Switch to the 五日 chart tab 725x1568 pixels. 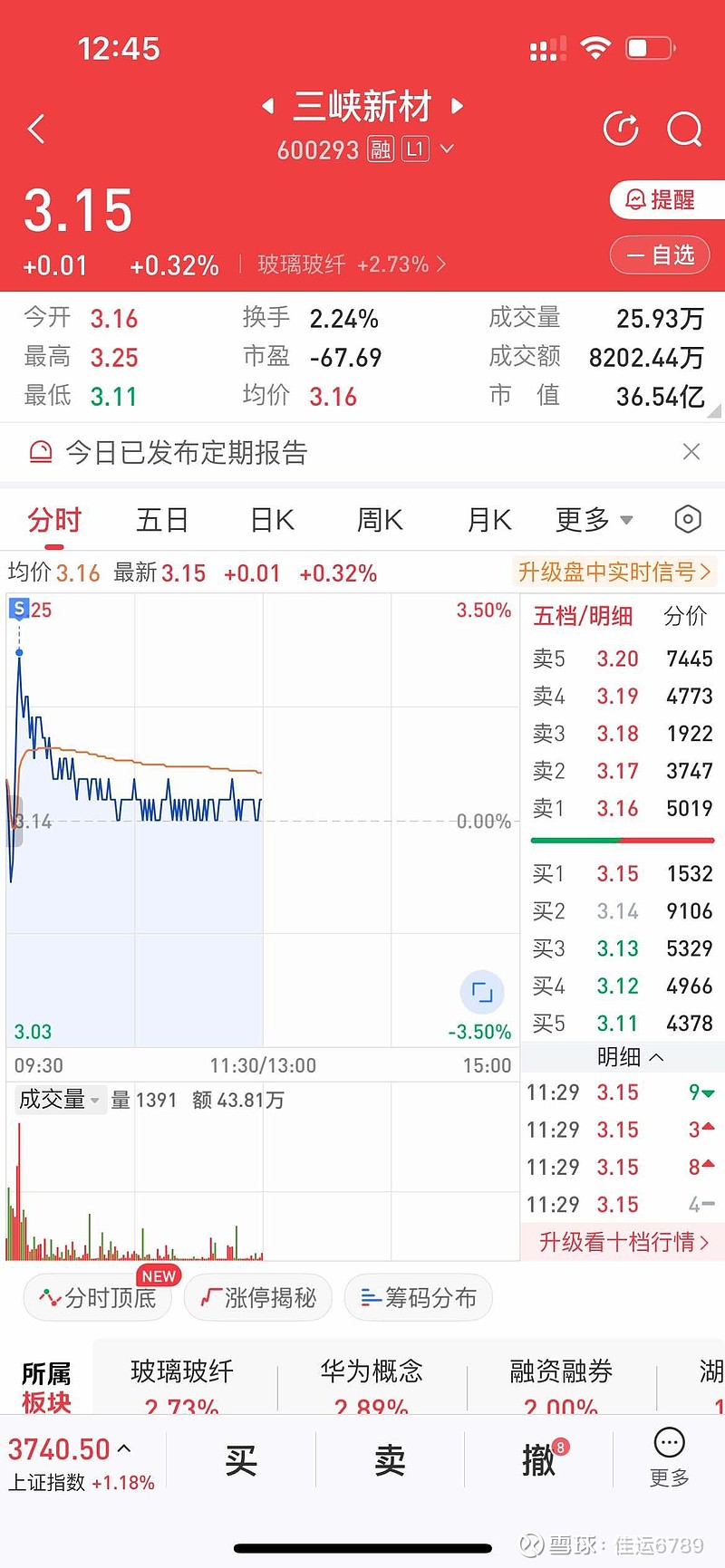162,520
